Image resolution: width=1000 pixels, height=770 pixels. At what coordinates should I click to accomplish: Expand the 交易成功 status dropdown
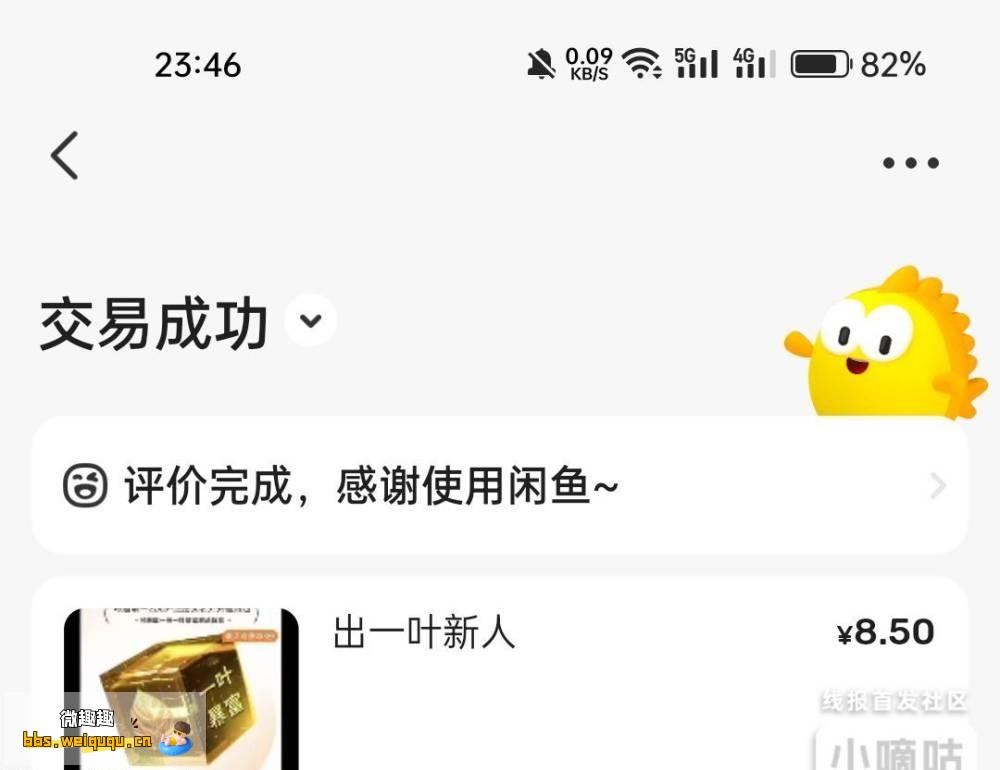click(311, 321)
